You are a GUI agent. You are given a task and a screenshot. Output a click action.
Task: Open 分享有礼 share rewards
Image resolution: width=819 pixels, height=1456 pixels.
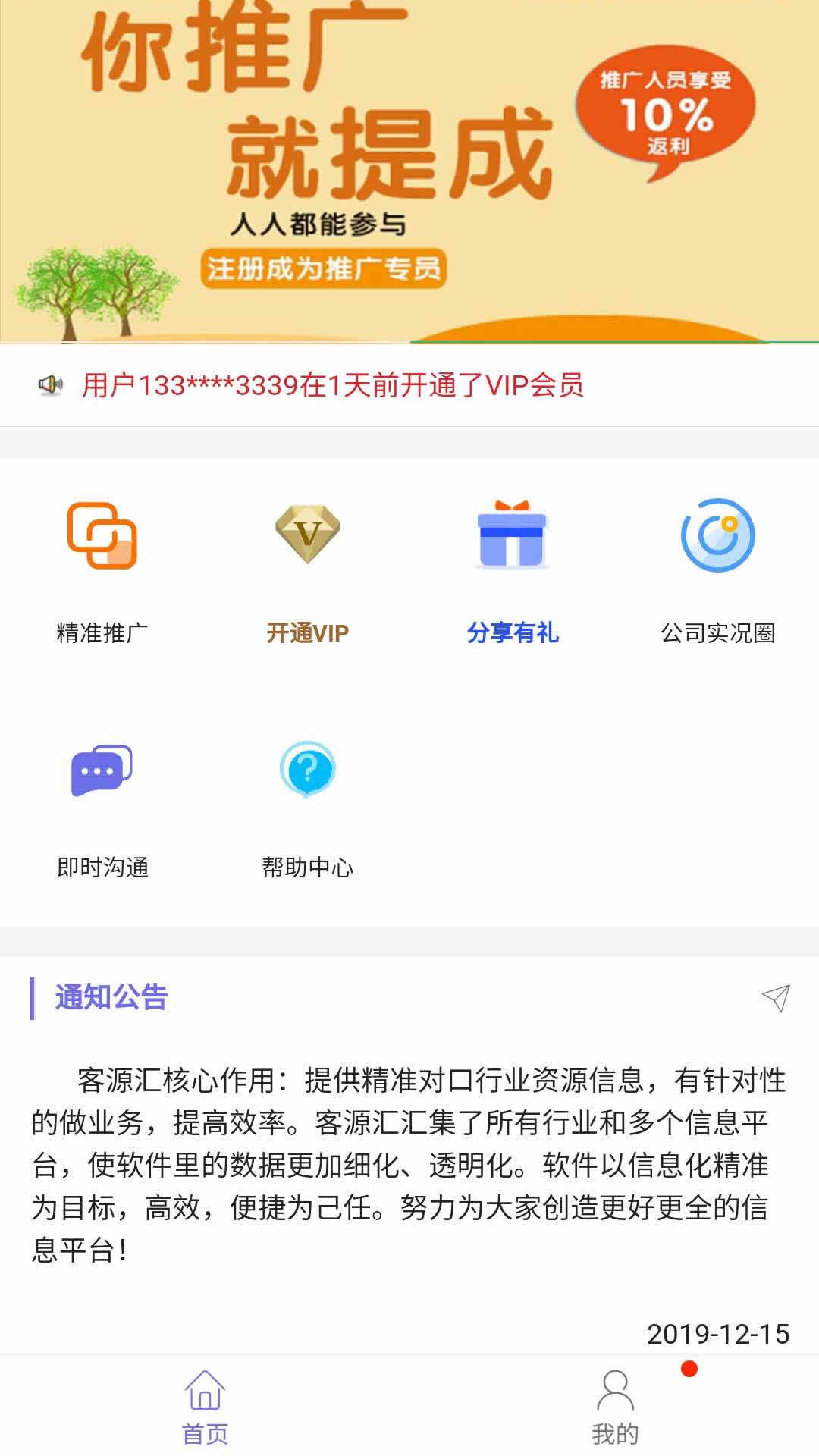coord(513,569)
